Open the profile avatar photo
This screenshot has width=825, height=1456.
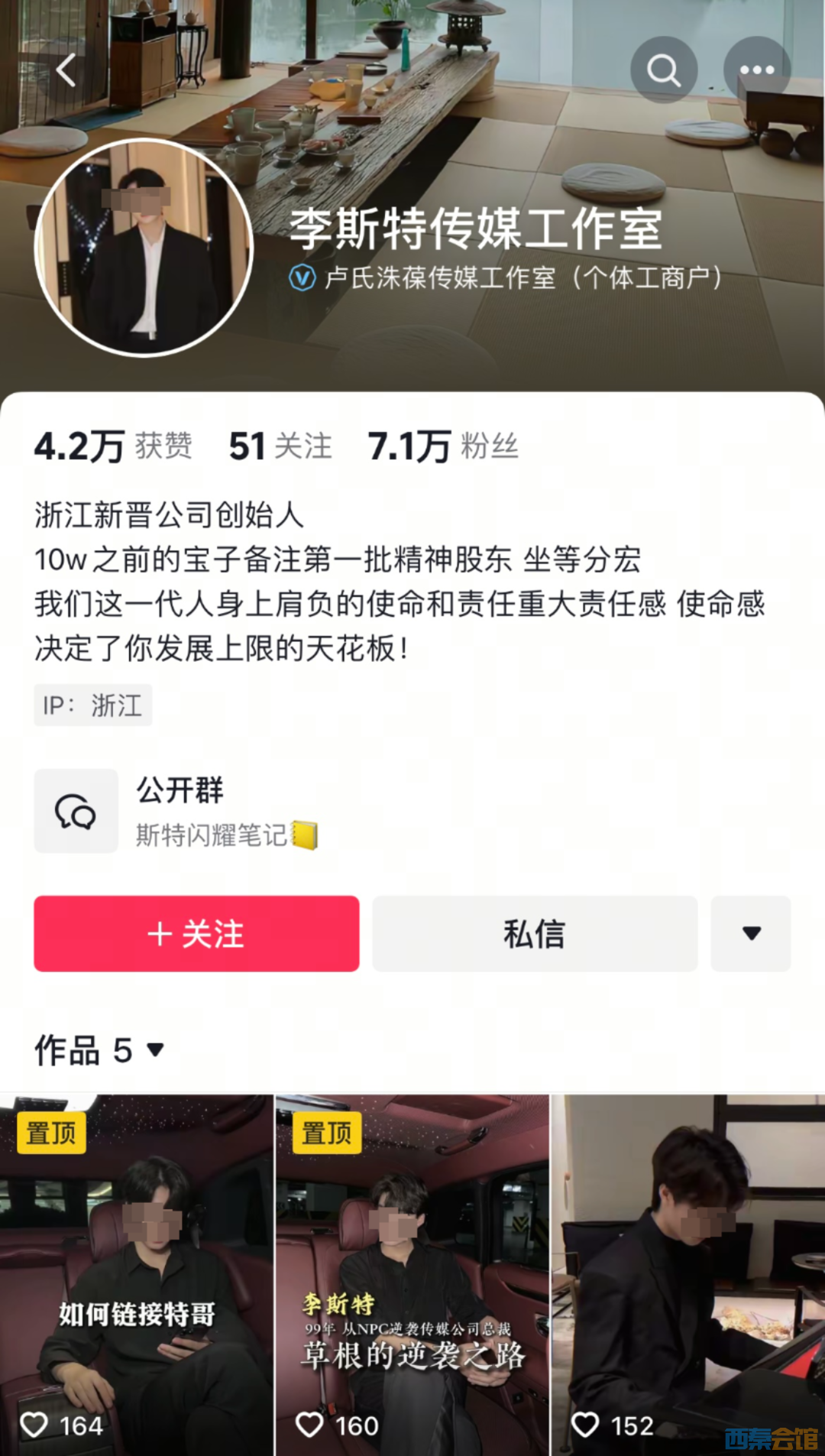click(x=144, y=248)
